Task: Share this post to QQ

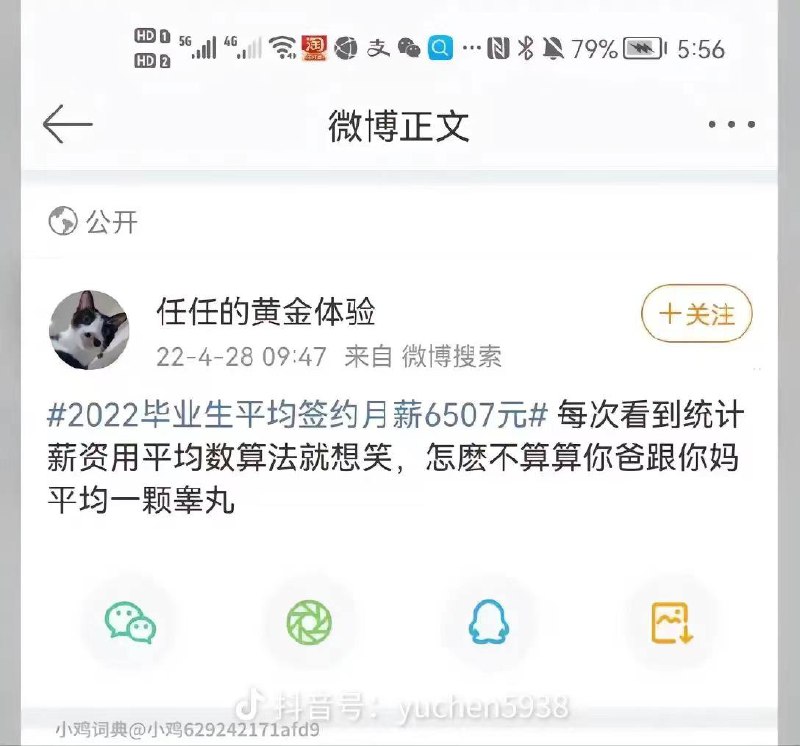Action: 489,623
